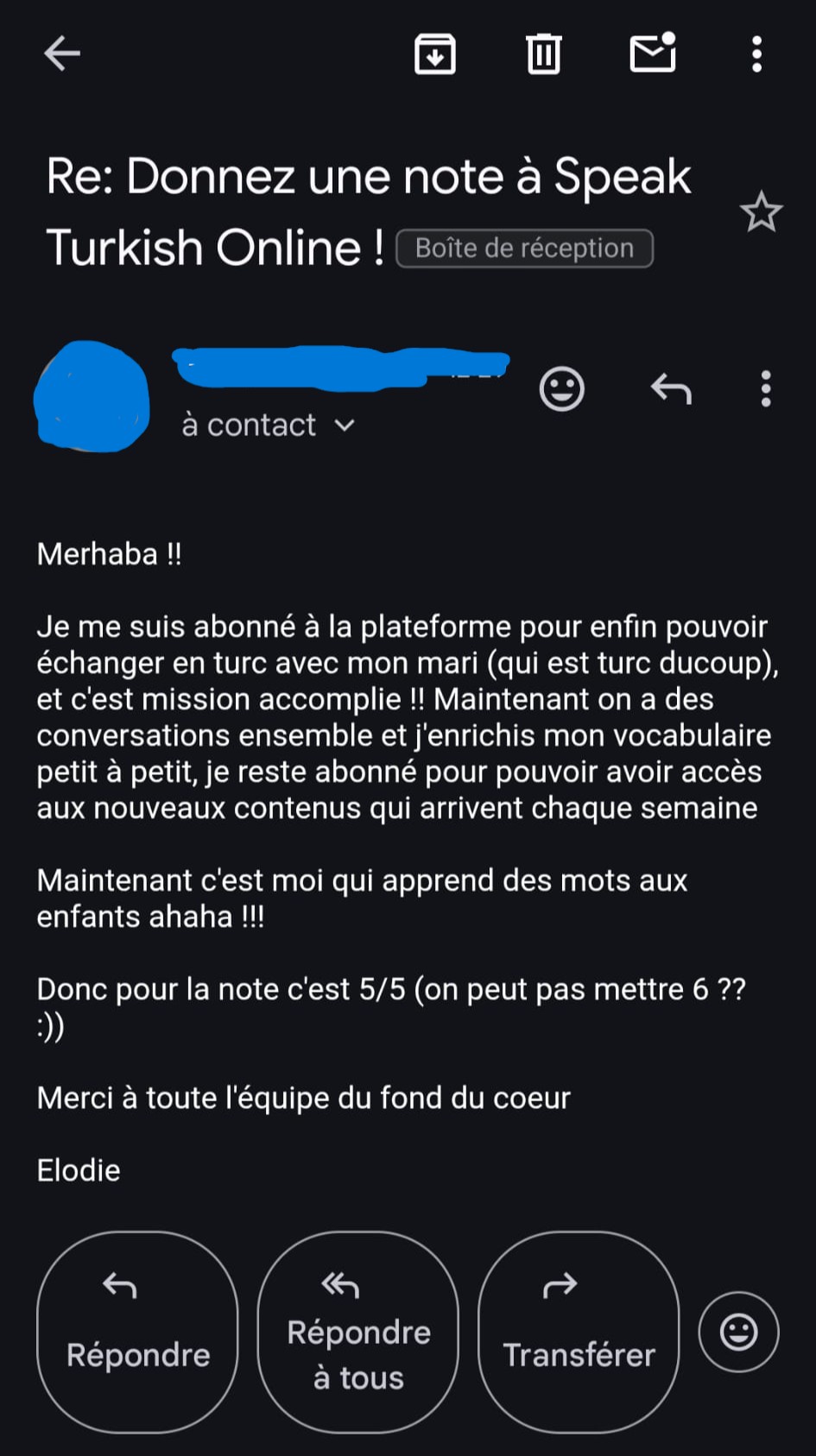Go back to the inbox list
Image resolution: width=816 pixels, height=1456 pixels.
(62, 54)
